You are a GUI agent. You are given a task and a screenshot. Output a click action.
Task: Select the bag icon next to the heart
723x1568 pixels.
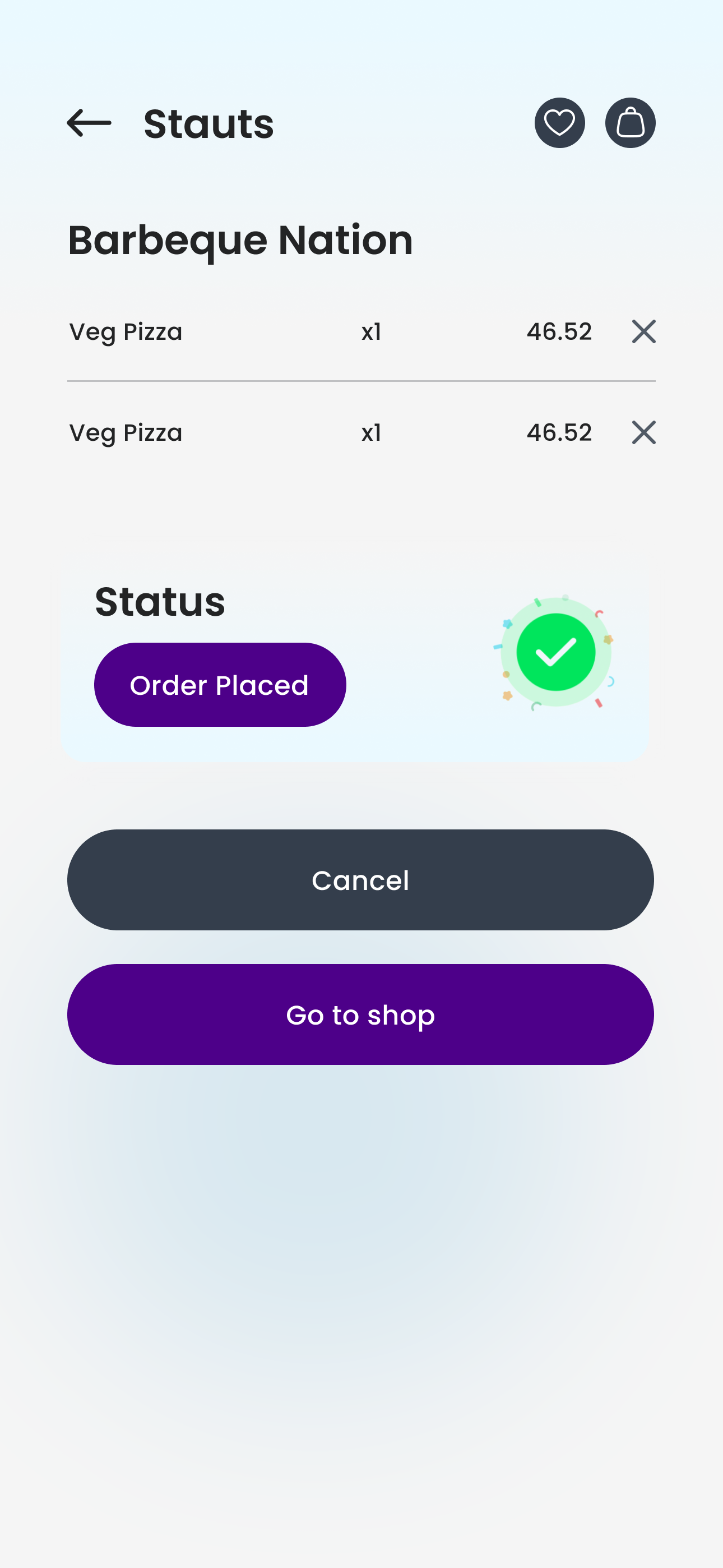click(x=631, y=123)
